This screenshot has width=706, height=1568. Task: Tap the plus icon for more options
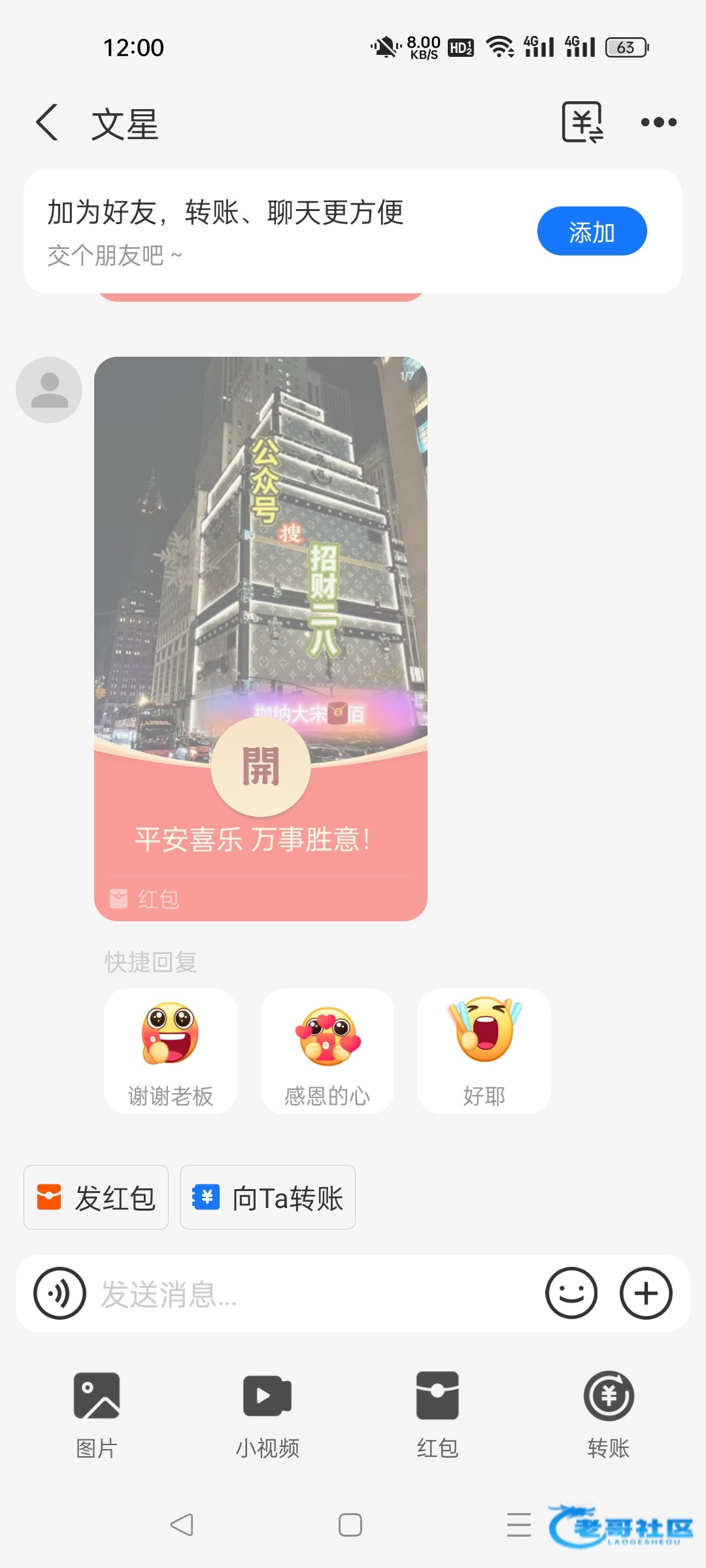(646, 1293)
